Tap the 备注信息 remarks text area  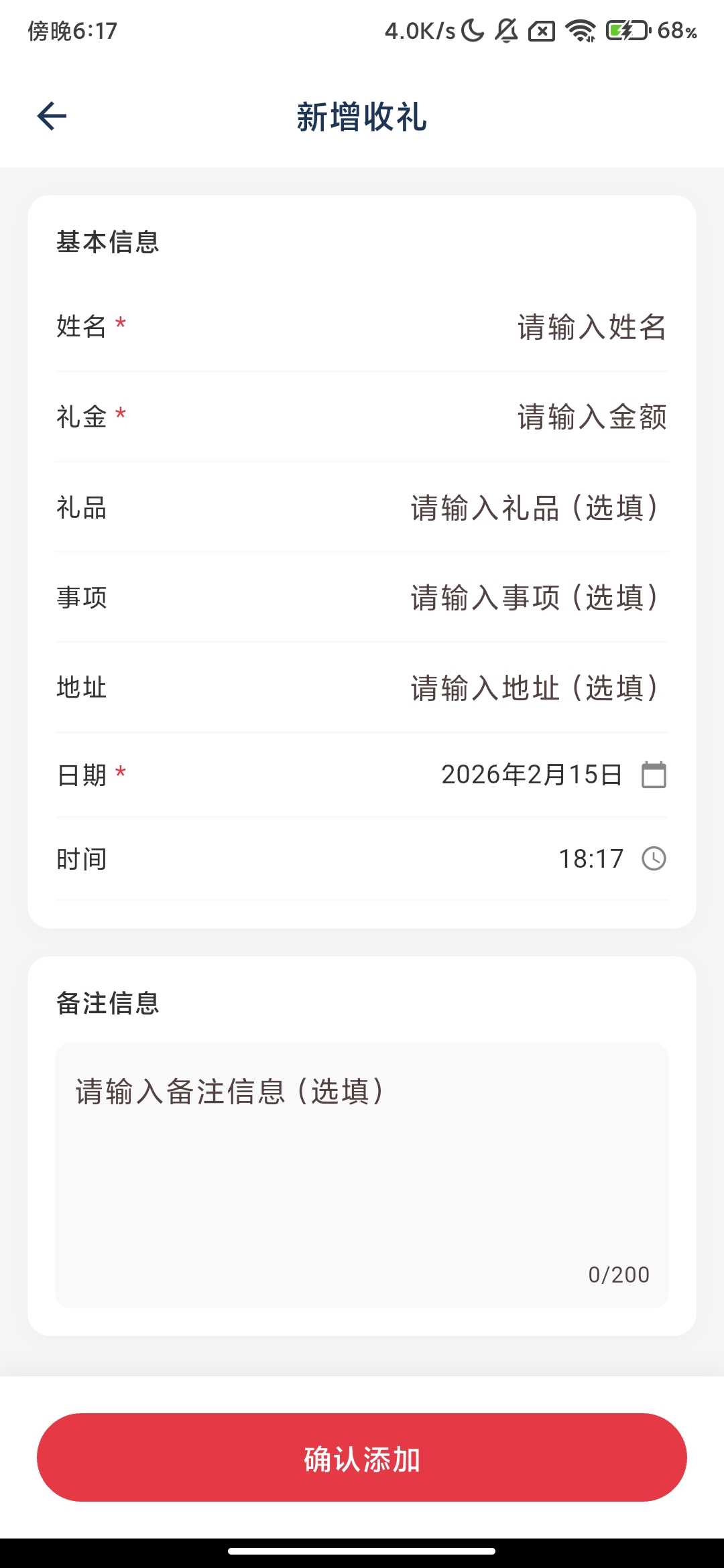pos(362,1139)
